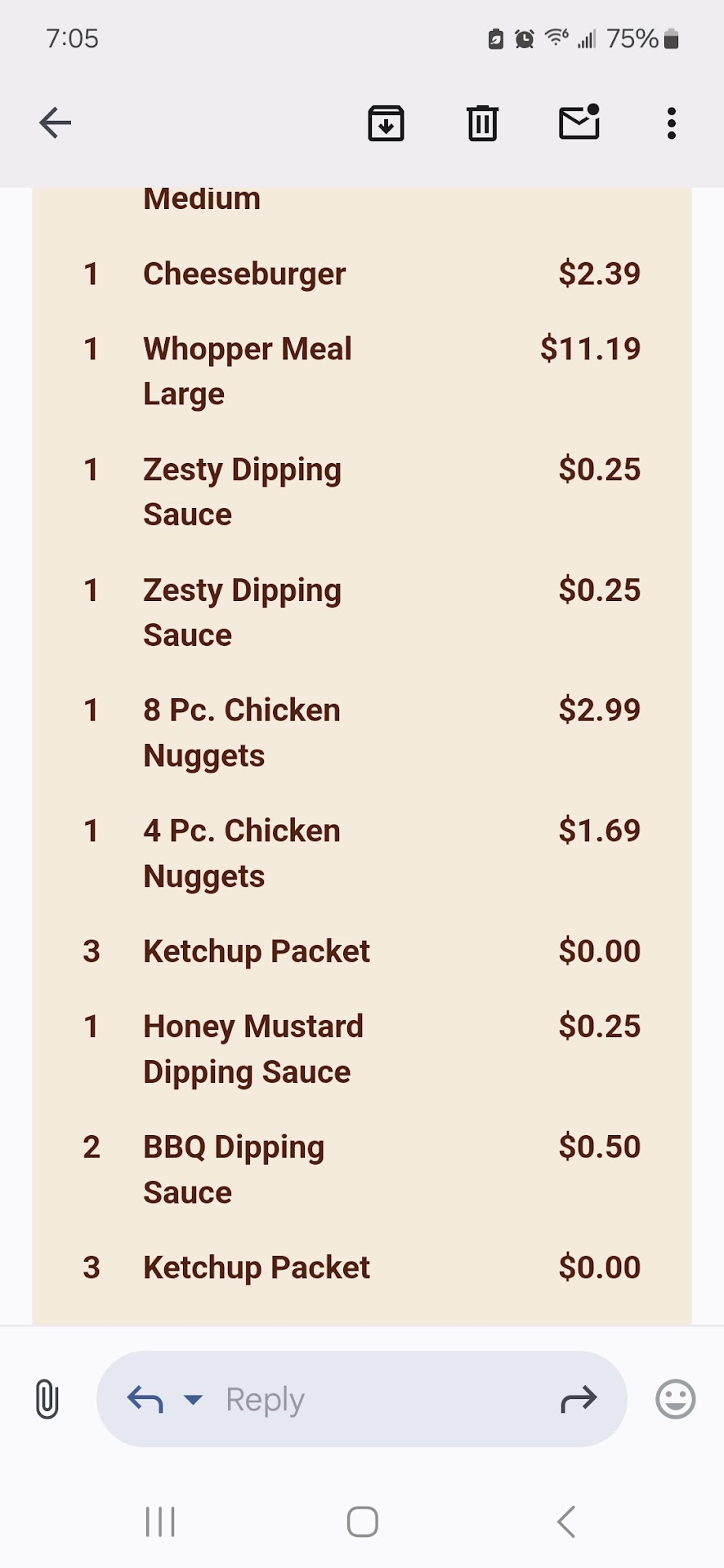Forward this email
This screenshot has width=724, height=1568.
click(x=579, y=1400)
